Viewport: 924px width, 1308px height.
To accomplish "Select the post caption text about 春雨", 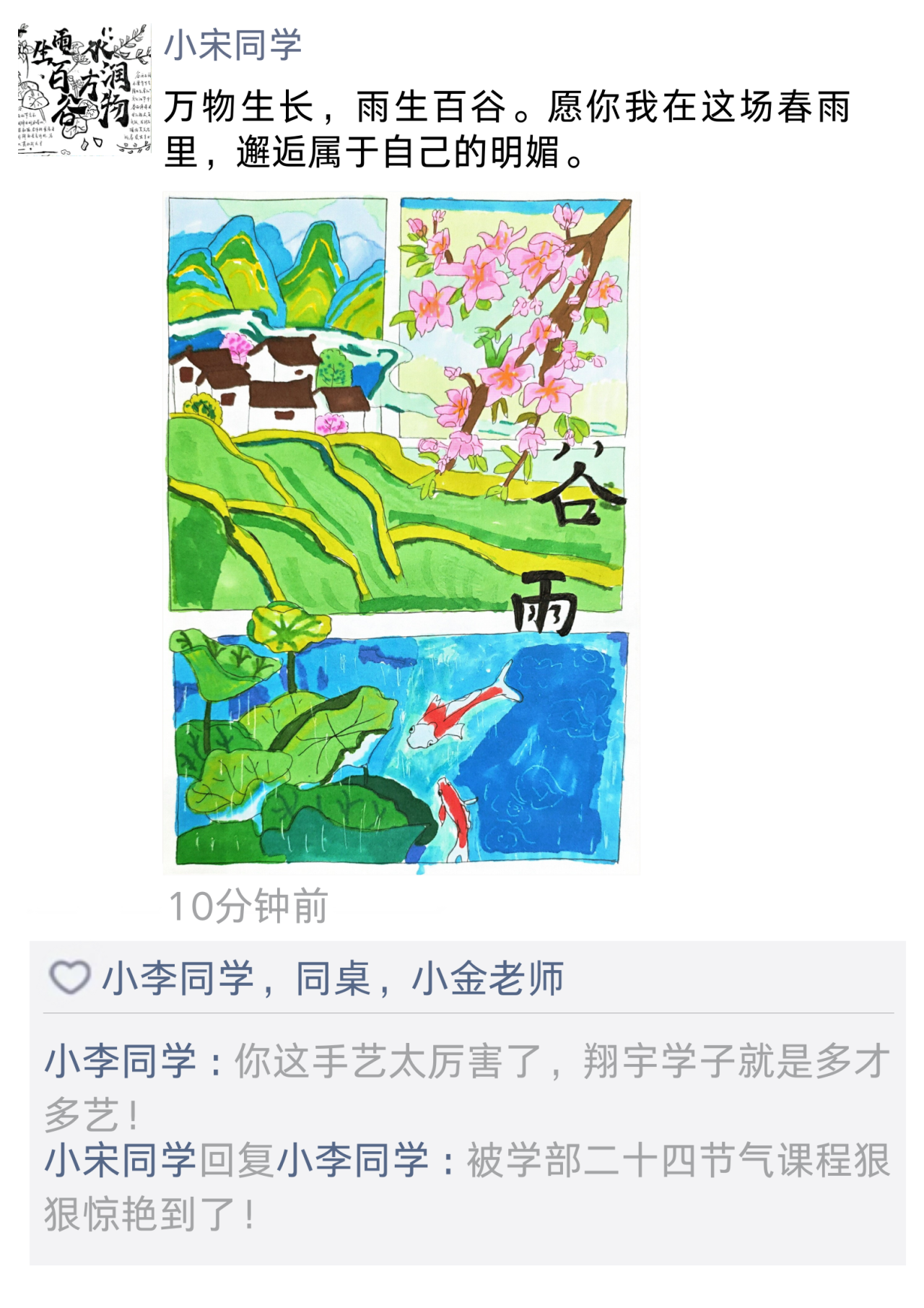I will [505, 126].
